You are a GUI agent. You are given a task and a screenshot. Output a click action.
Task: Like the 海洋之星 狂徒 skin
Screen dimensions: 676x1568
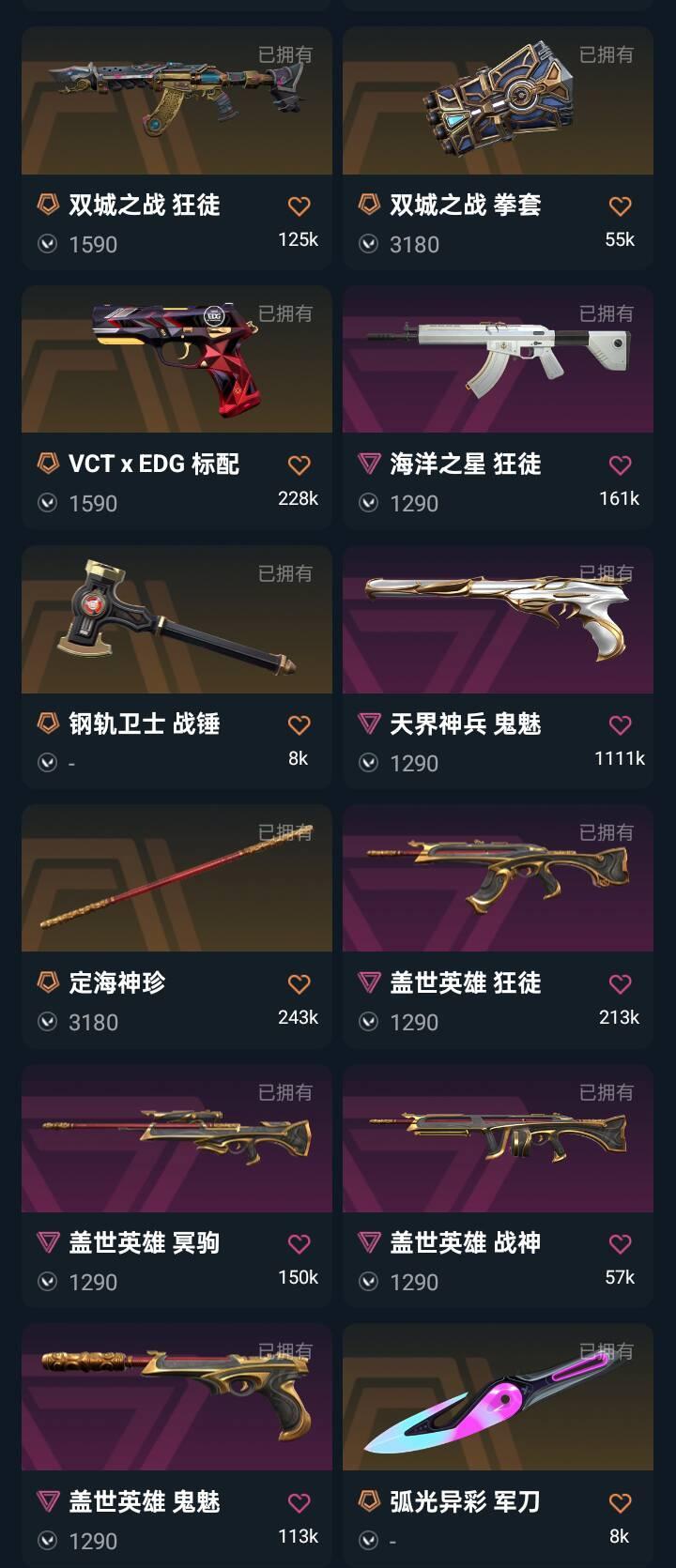click(x=620, y=465)
